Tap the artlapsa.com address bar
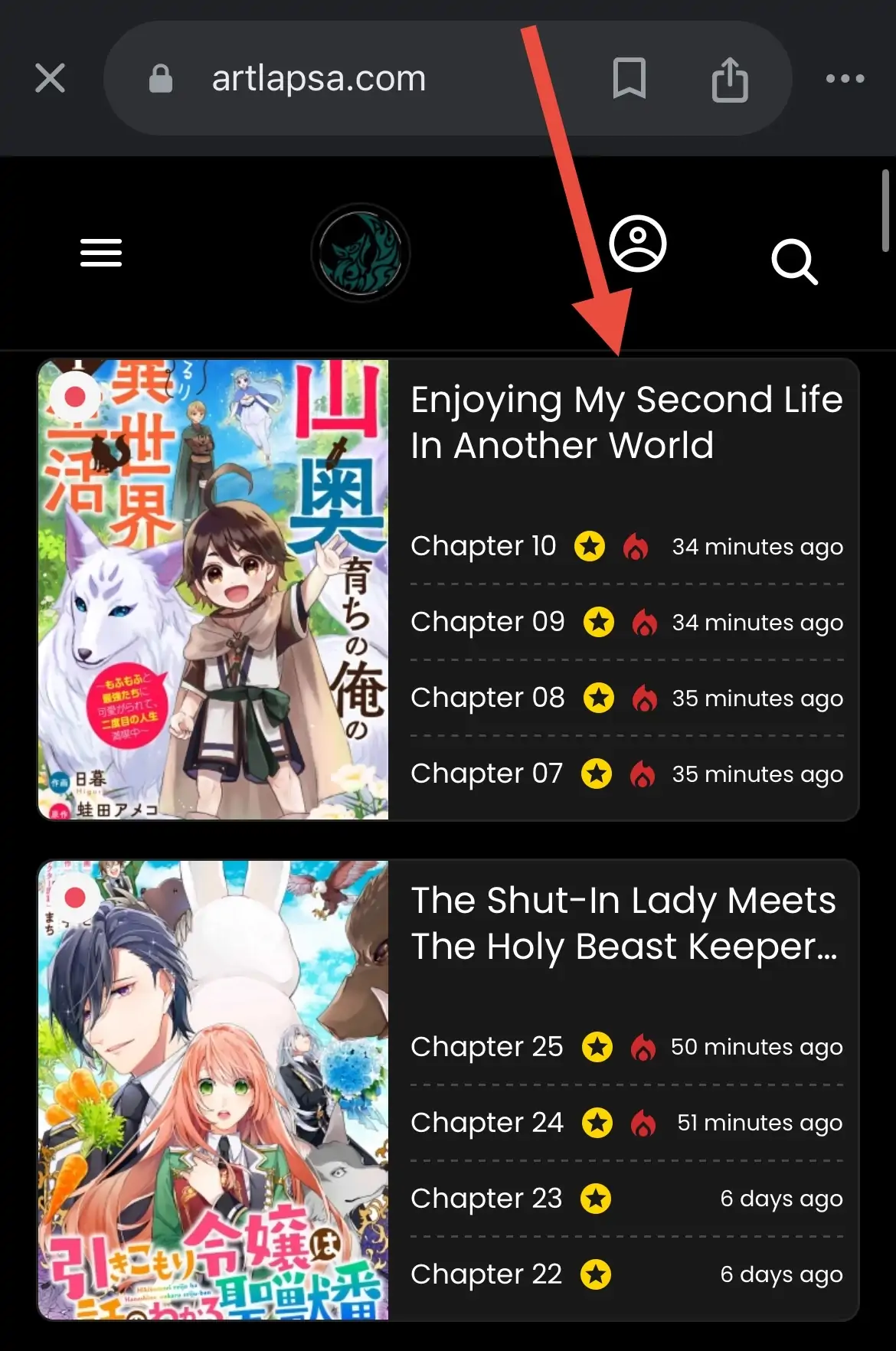 [319, 78]
